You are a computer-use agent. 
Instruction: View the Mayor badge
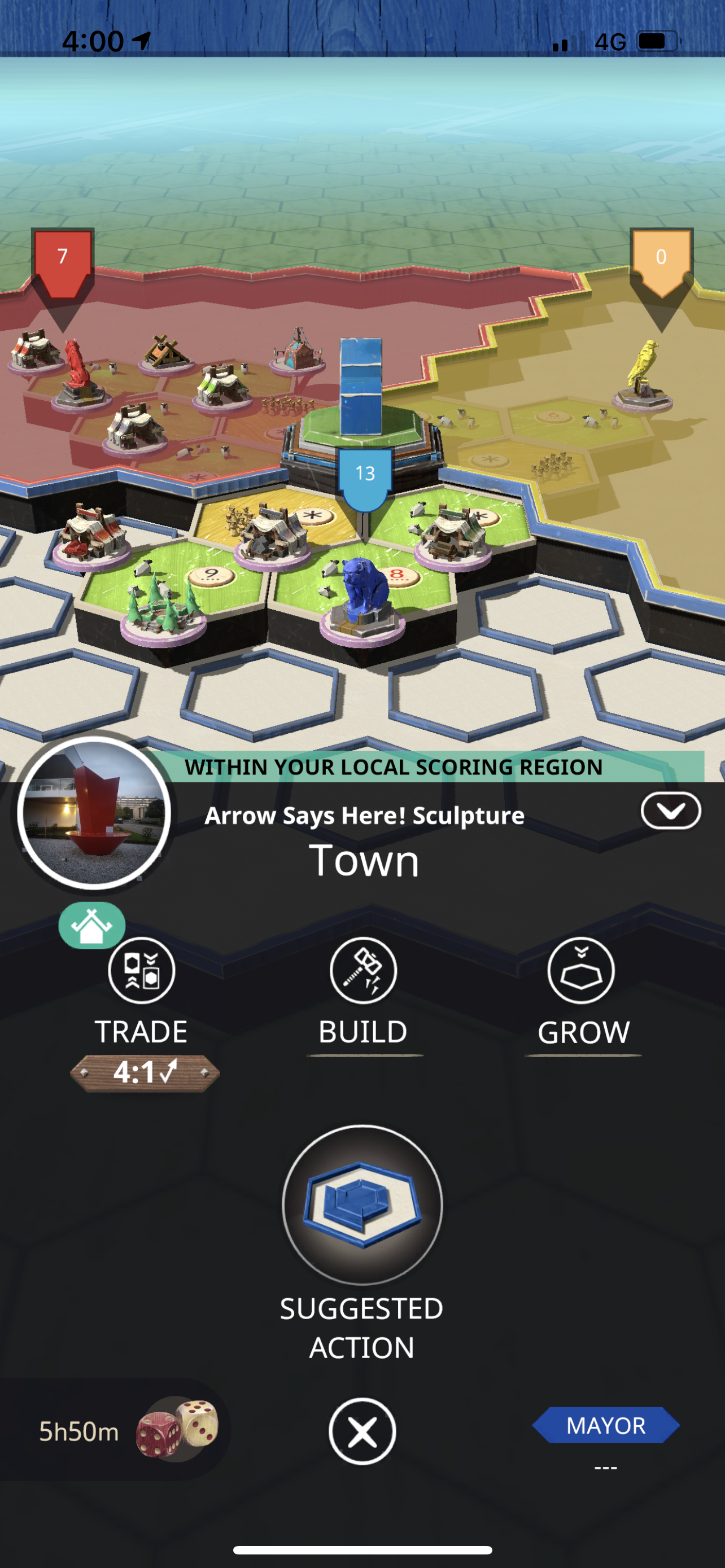(606, 1426)
